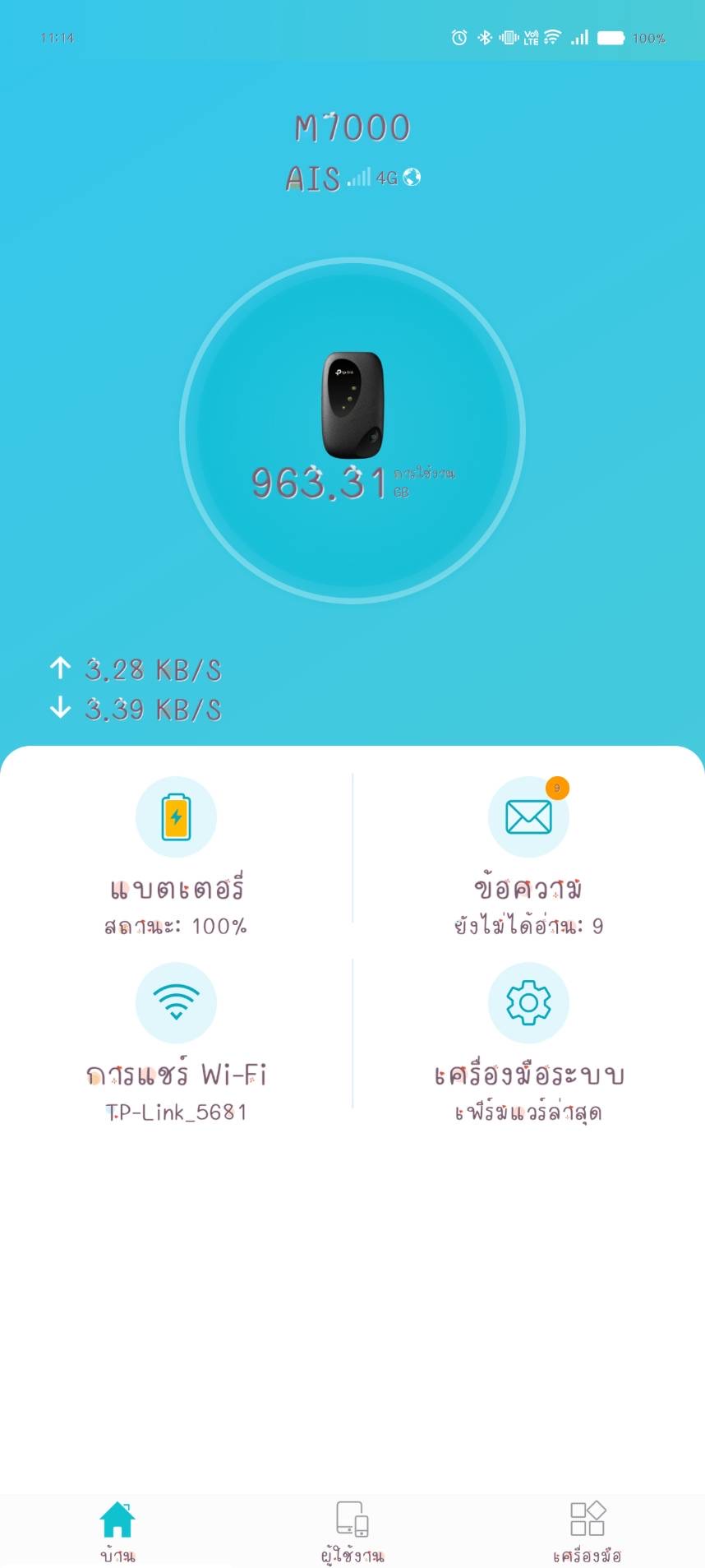Viewport: 705px width, 1568px height.
Task: Switch to the home (บ้าน) tab
Action: pyautogui.click(x=117, y=1530)
